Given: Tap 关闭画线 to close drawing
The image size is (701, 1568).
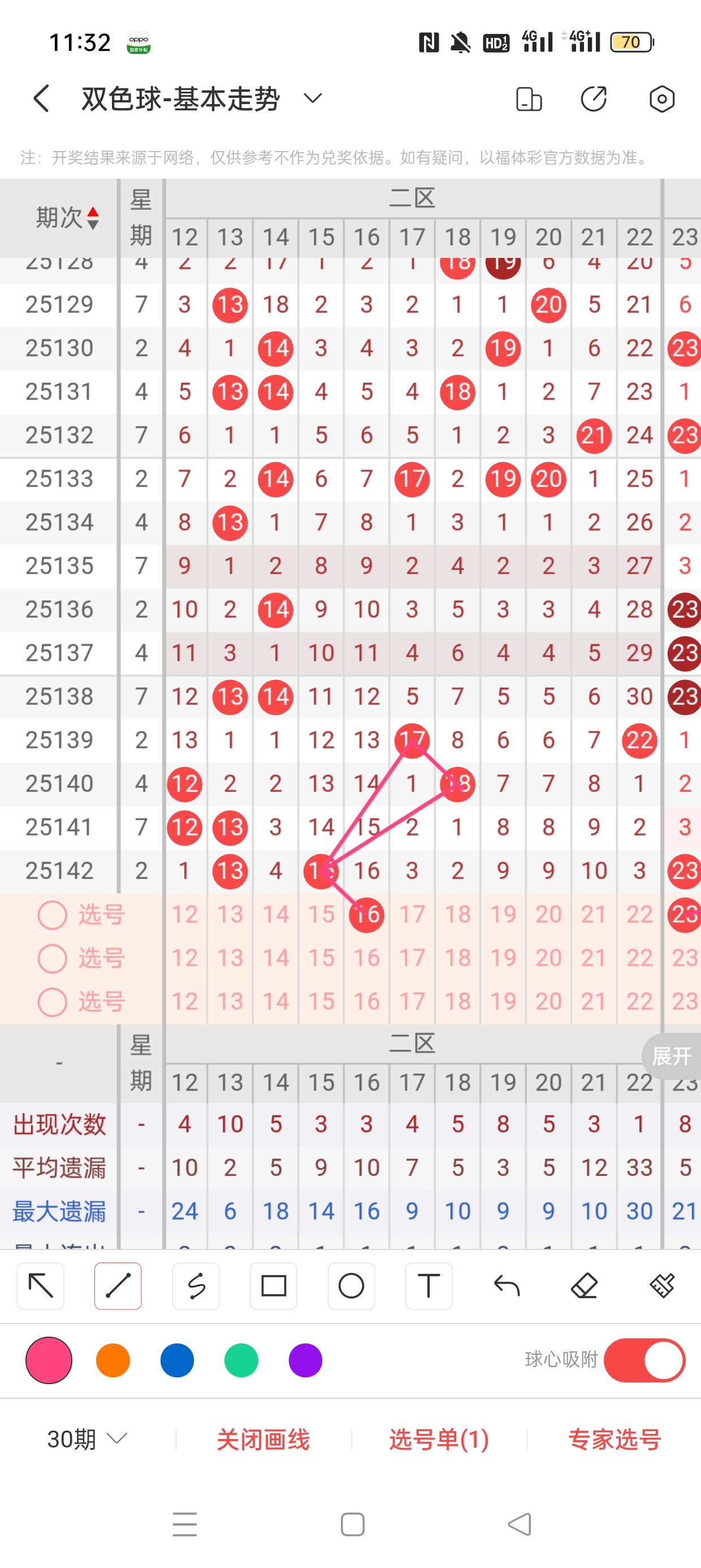Looking at the screenshot, I should tap(263, 1439).
